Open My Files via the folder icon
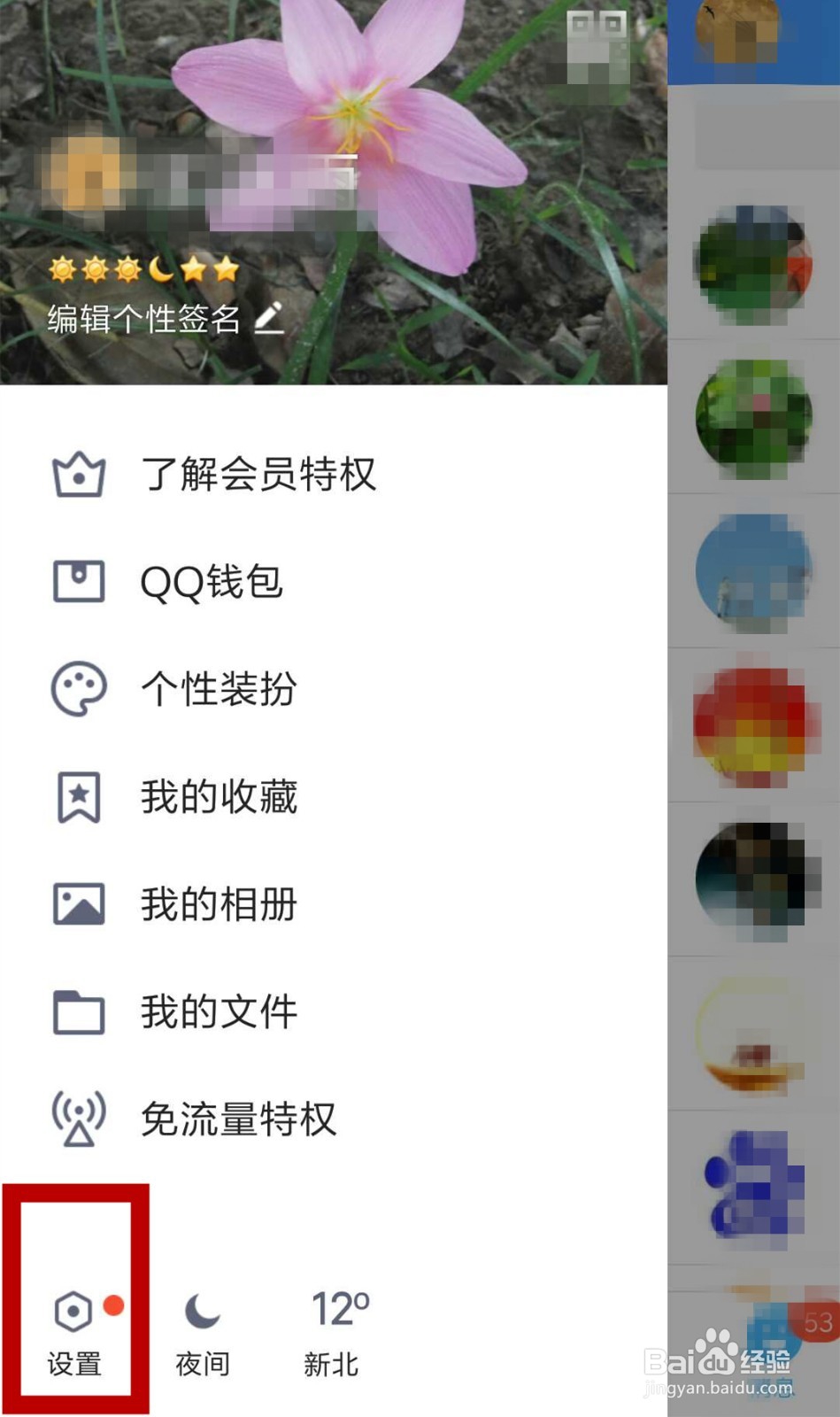This screenshot has width=840, height=1417. click(x=78, y=1012)
